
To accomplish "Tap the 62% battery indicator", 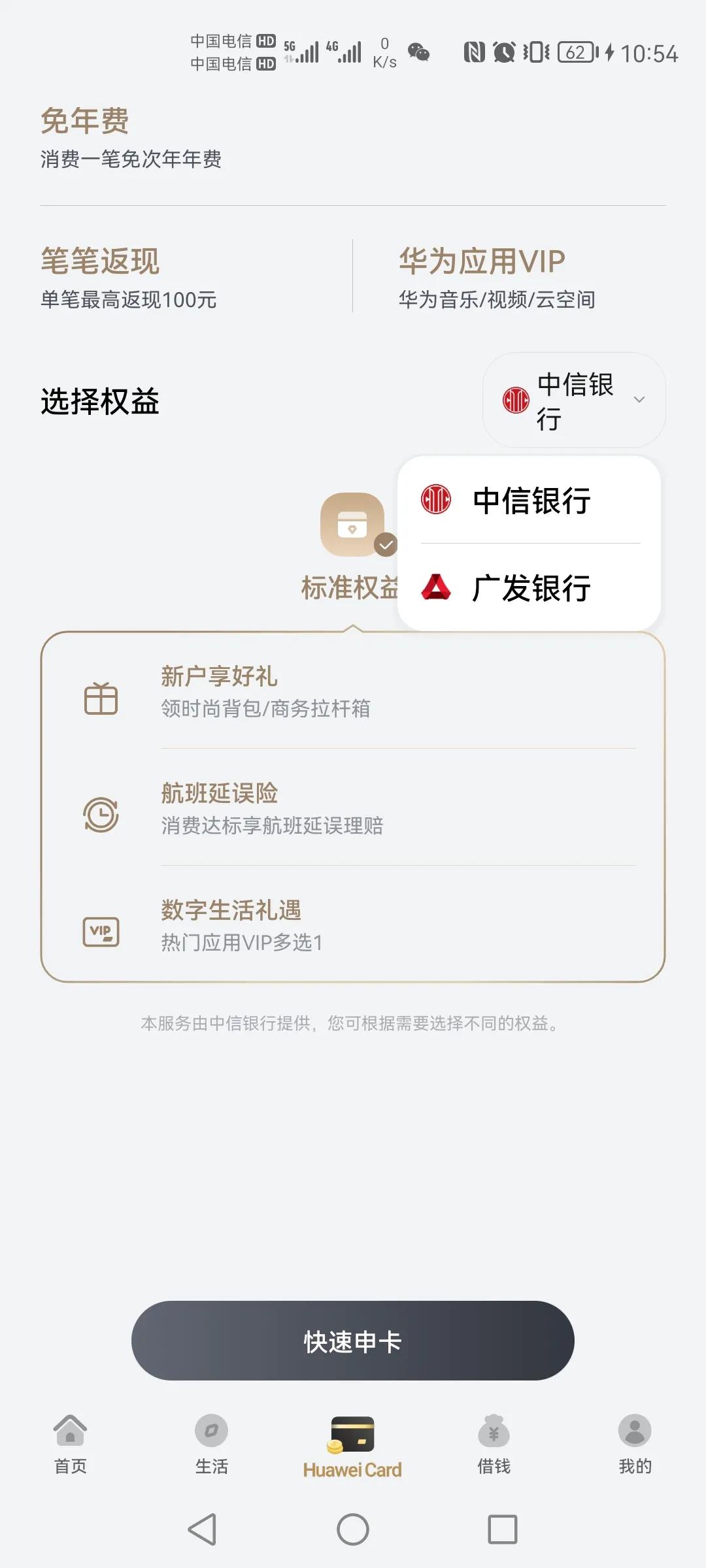I will pyautogui.click(x=575, y=52).
